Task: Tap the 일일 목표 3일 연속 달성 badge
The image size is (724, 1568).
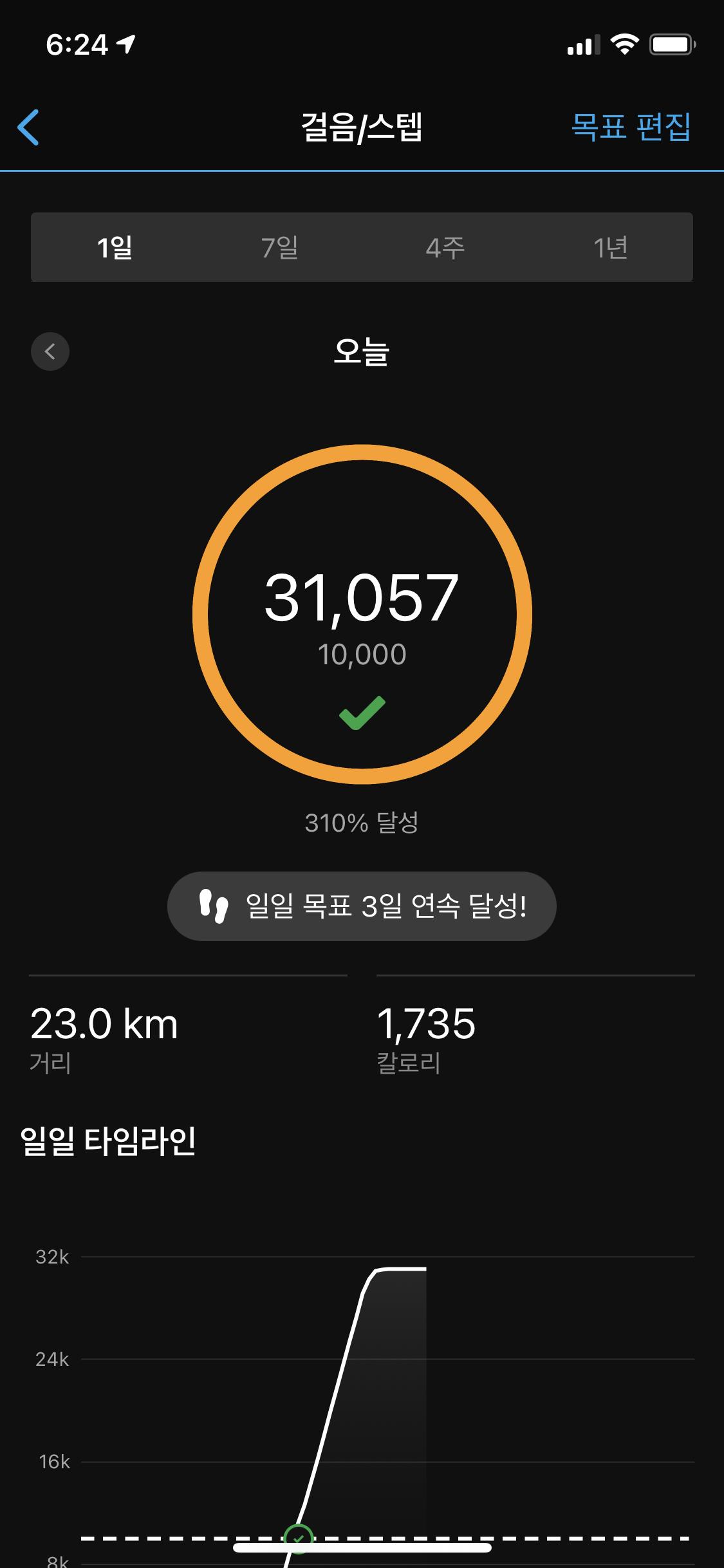Action: point(362,906)
